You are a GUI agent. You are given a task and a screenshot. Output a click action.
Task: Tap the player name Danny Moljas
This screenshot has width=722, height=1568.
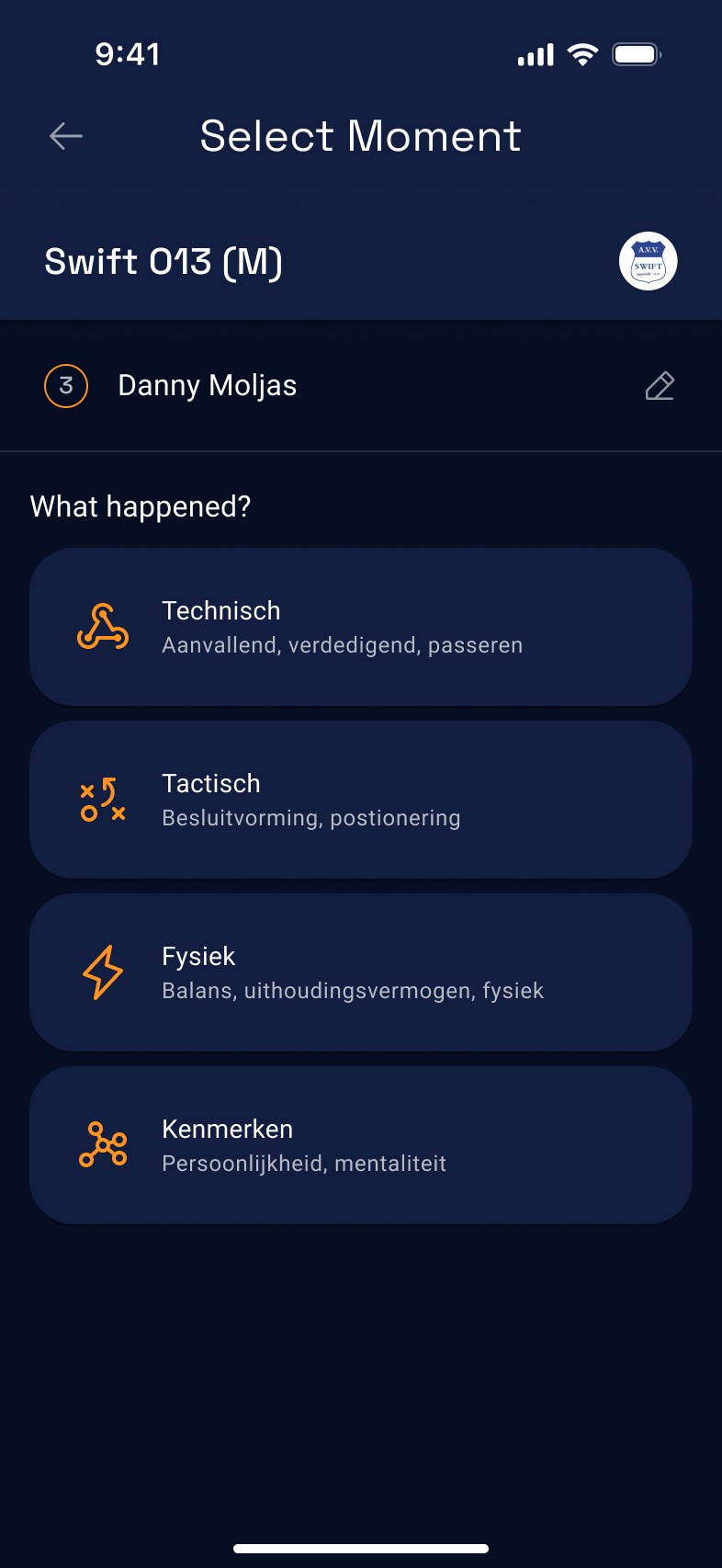point(207,386)
